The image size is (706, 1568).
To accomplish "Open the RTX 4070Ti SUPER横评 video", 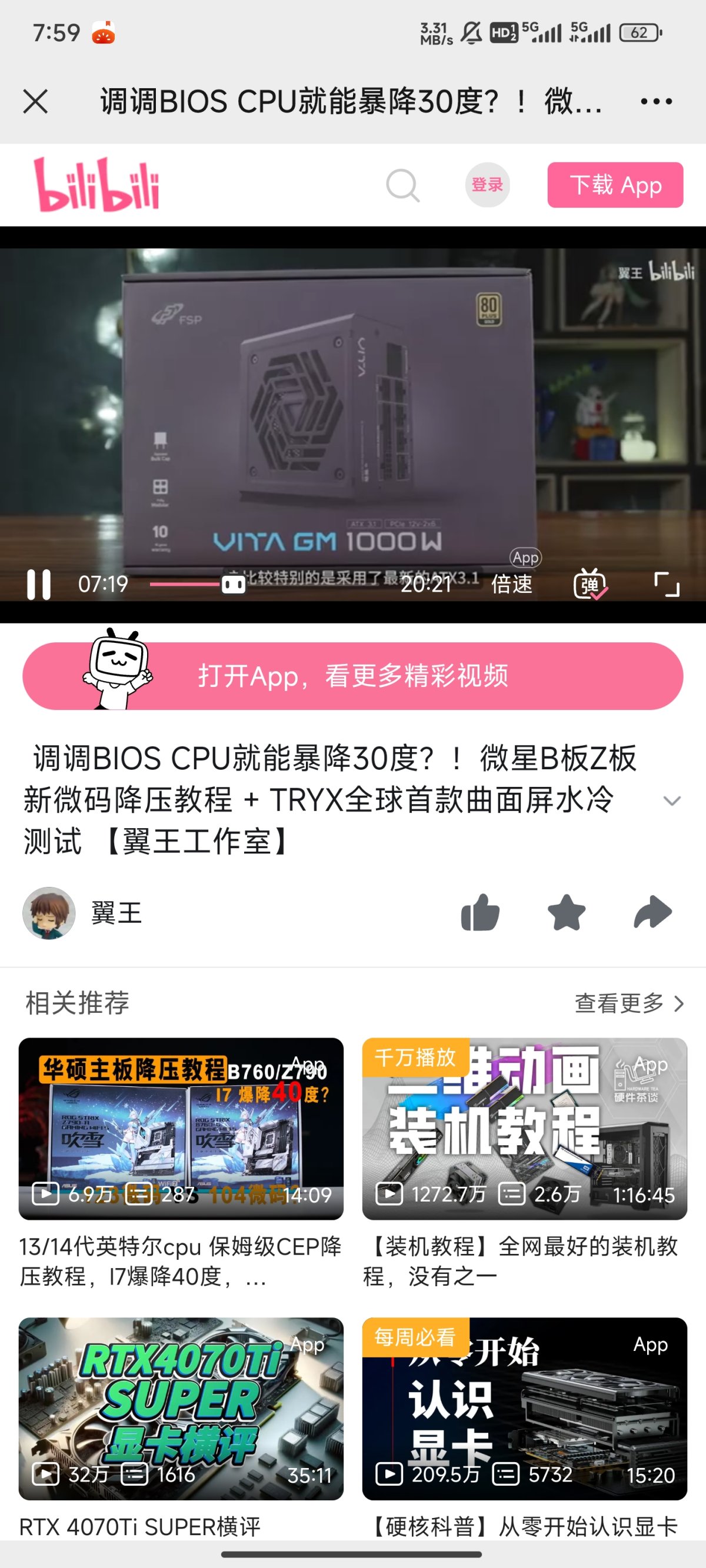I will (x=181, y=1408).
